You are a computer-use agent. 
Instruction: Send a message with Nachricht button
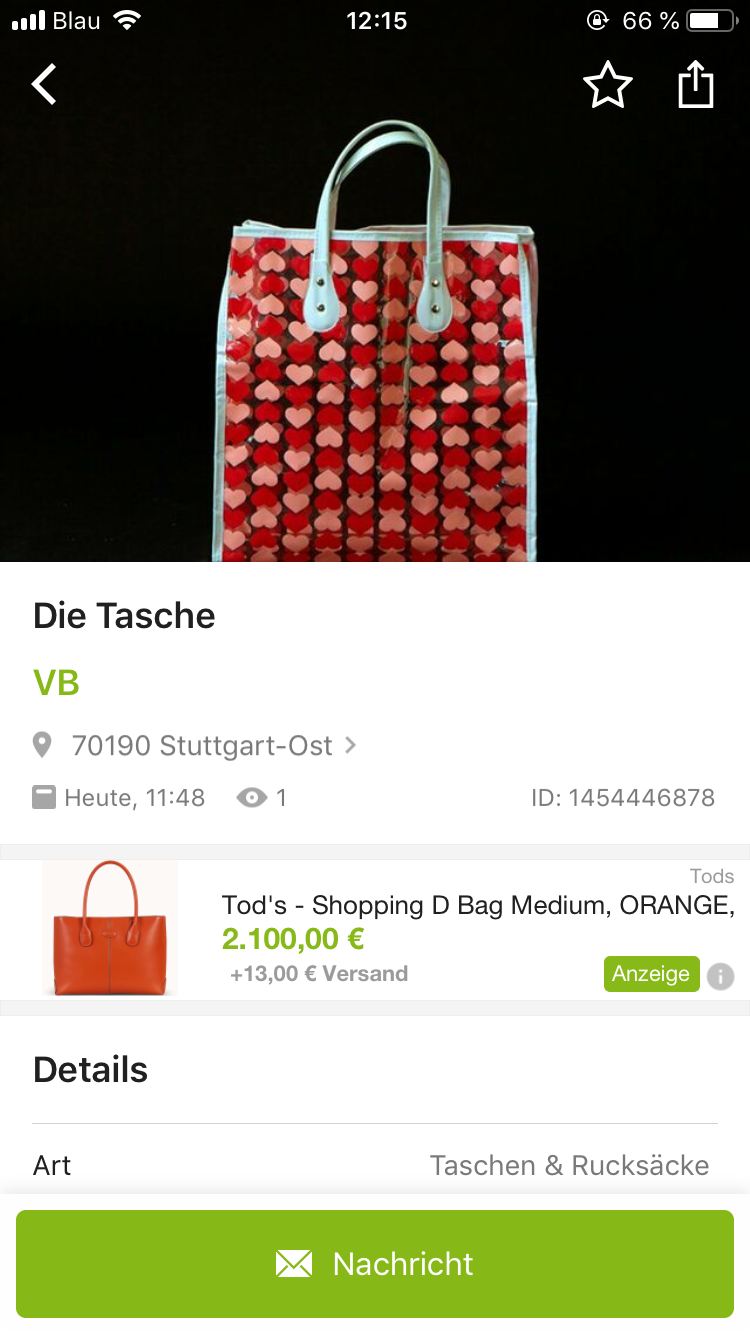[x=375, y=1264]
